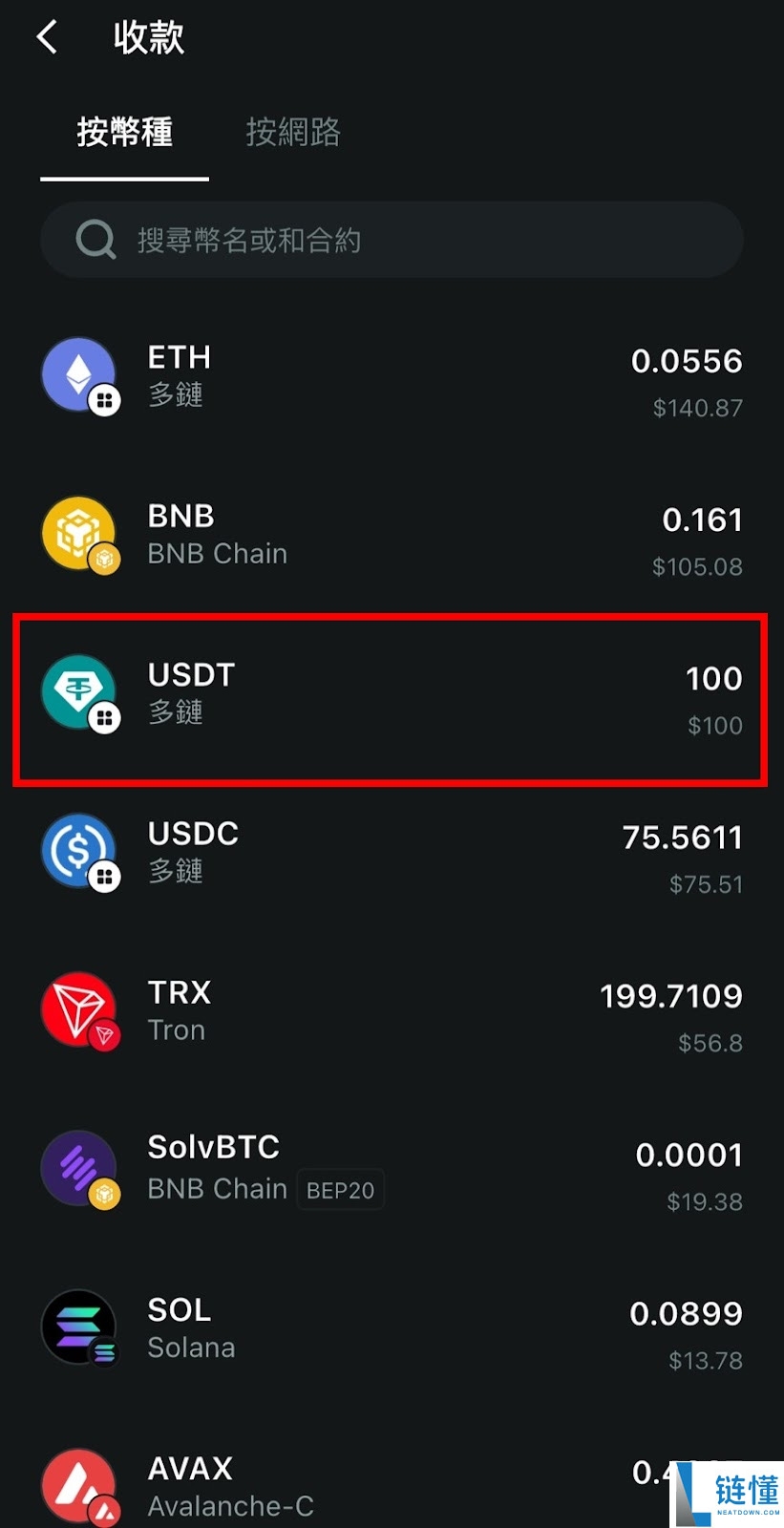Tap the USDT Tether logo

[x=79, y=691]
